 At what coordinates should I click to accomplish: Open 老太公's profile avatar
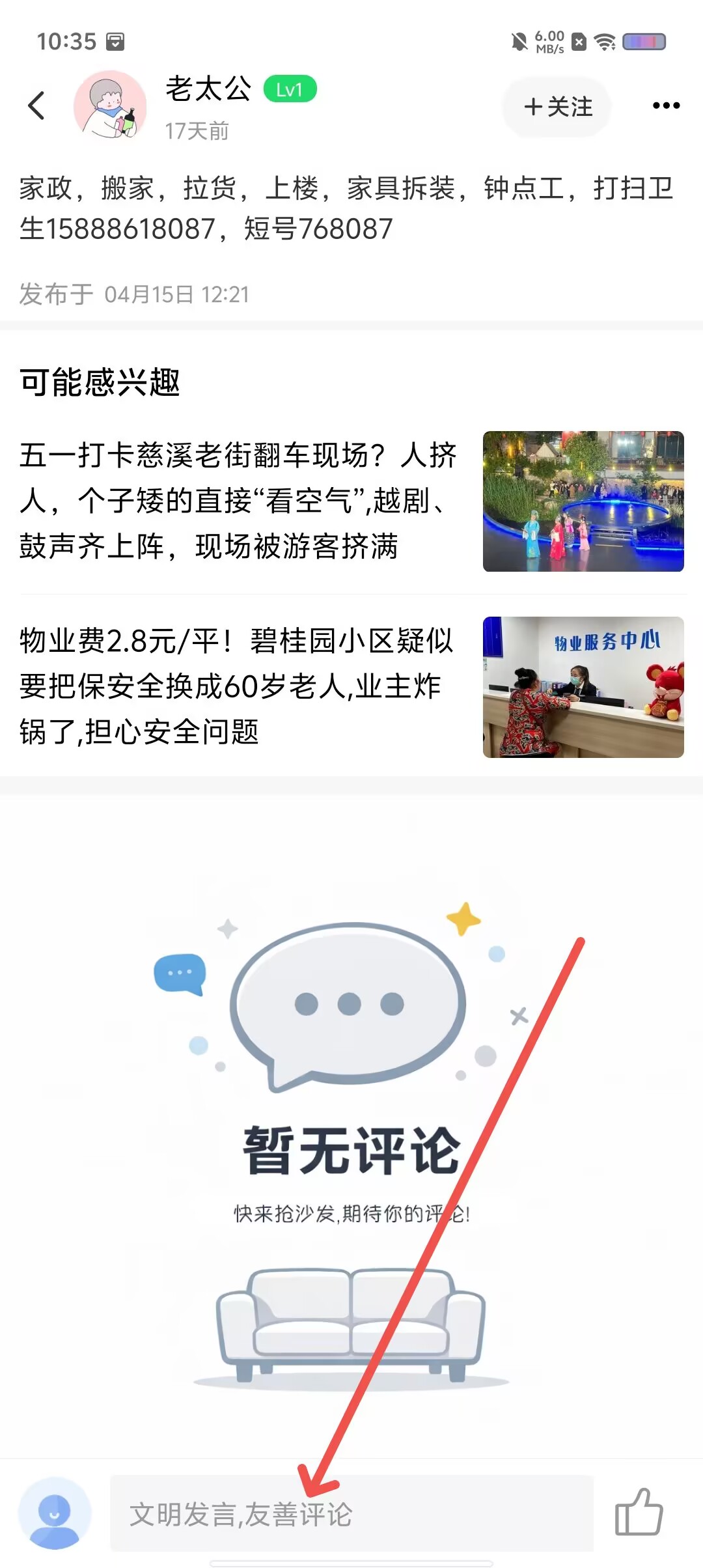pyautogui.click(x=109, y=105)
